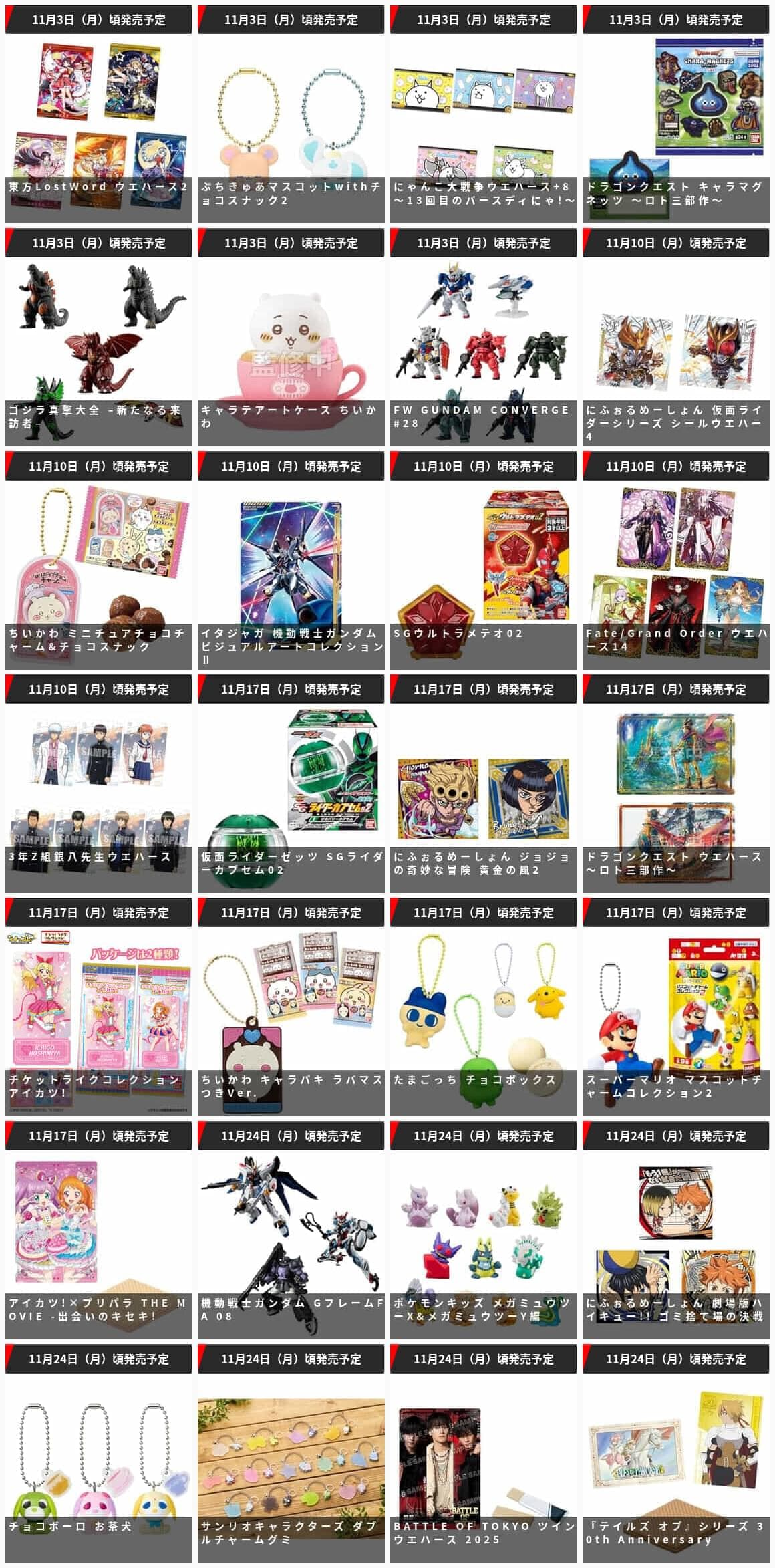
Task: Select 機動戦士ガンダム GフレームFA 08
Action: pos(291,1243)
